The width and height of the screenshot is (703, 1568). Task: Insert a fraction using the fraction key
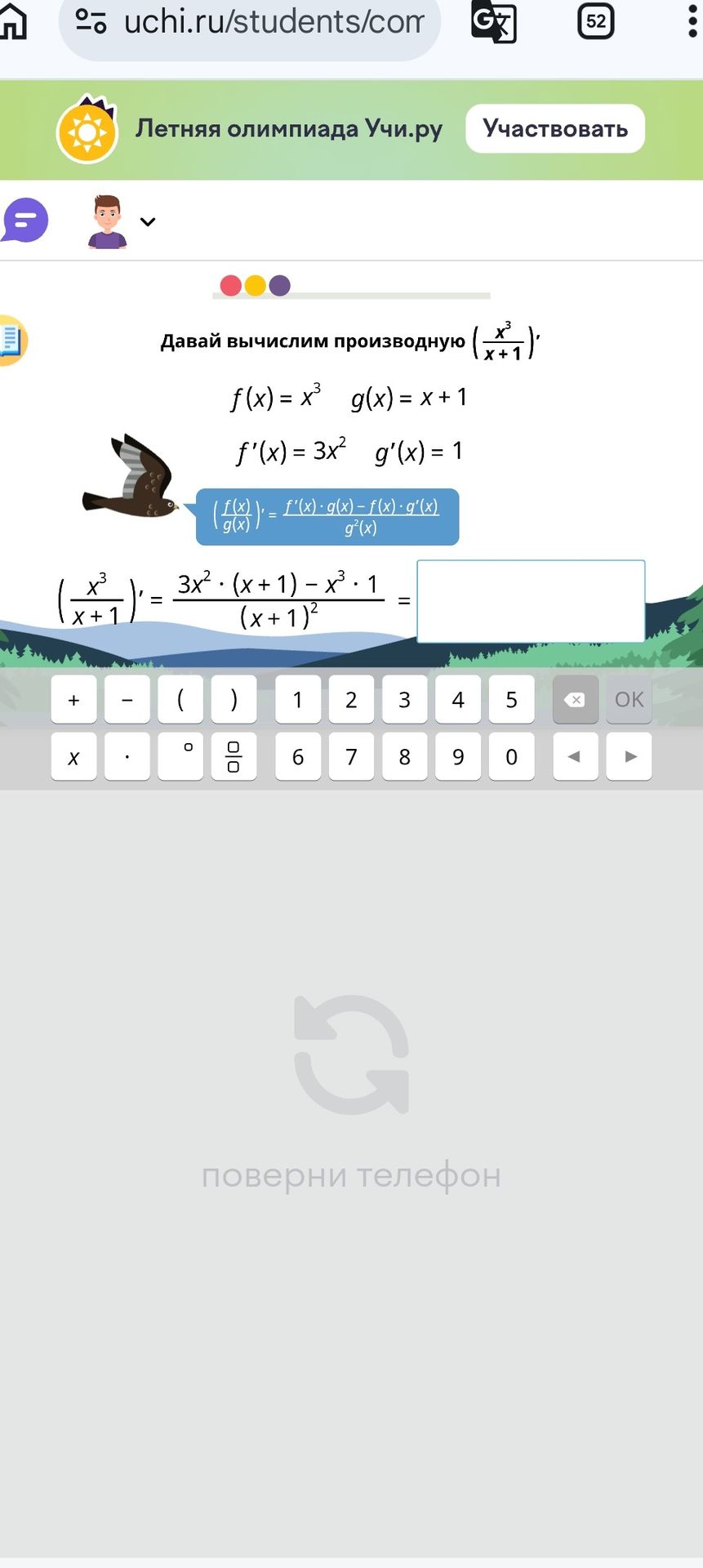tap(234, 756)
